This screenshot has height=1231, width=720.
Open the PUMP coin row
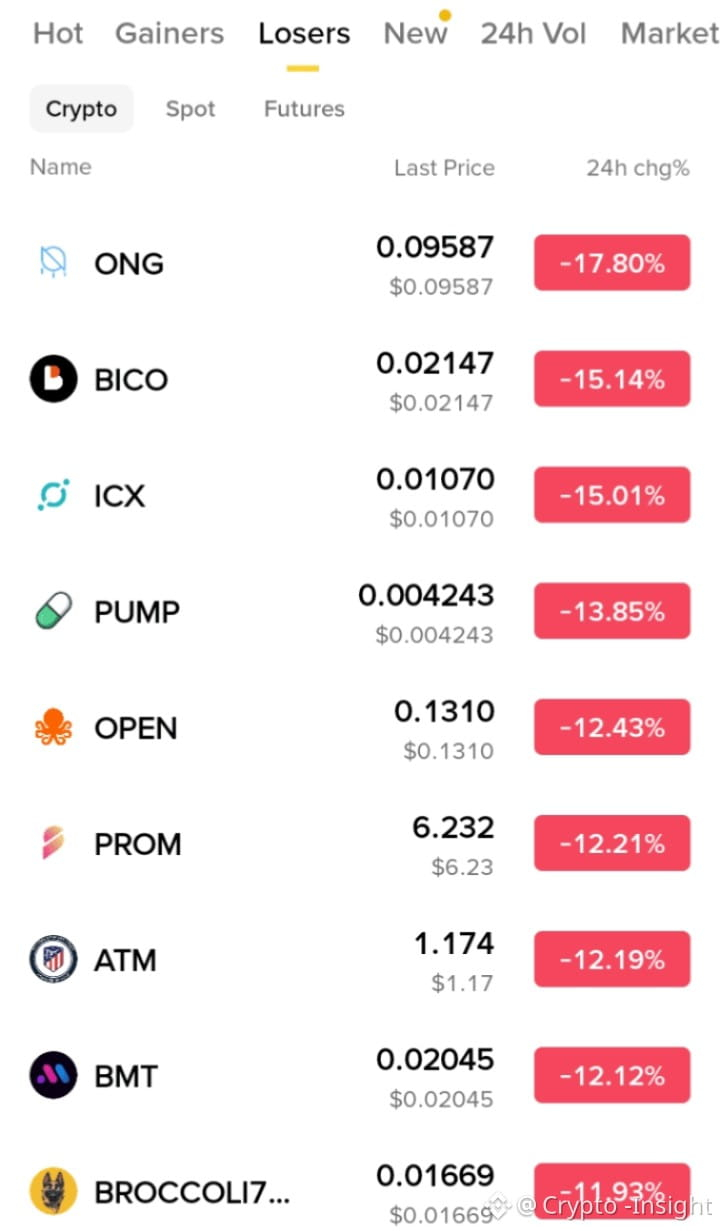point(360,612)
